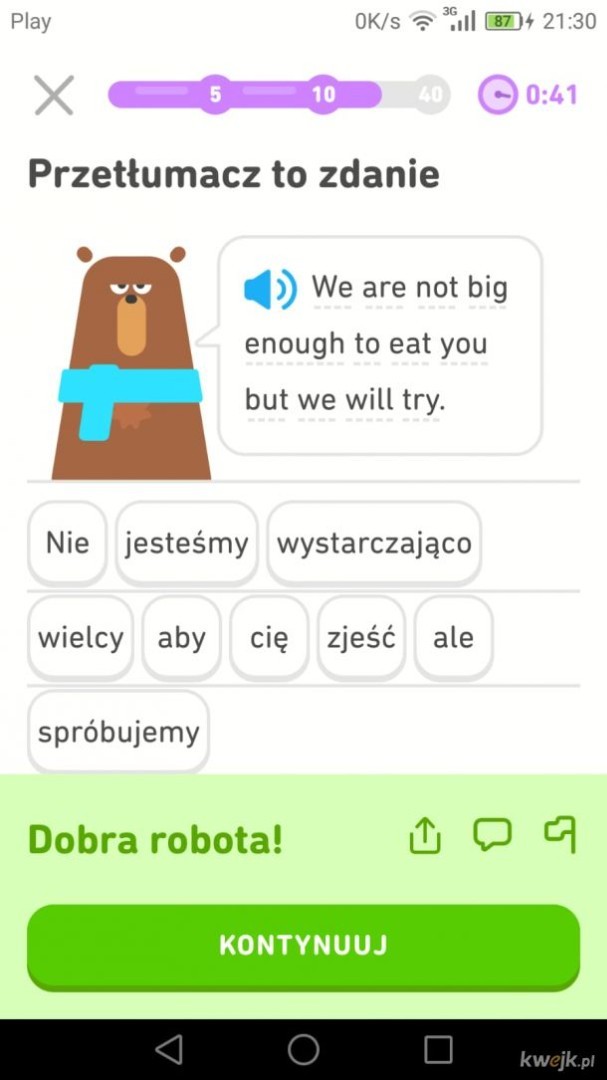
Task: Tap the word tile "wystarczająco"
Action: (x=373, y=543)
